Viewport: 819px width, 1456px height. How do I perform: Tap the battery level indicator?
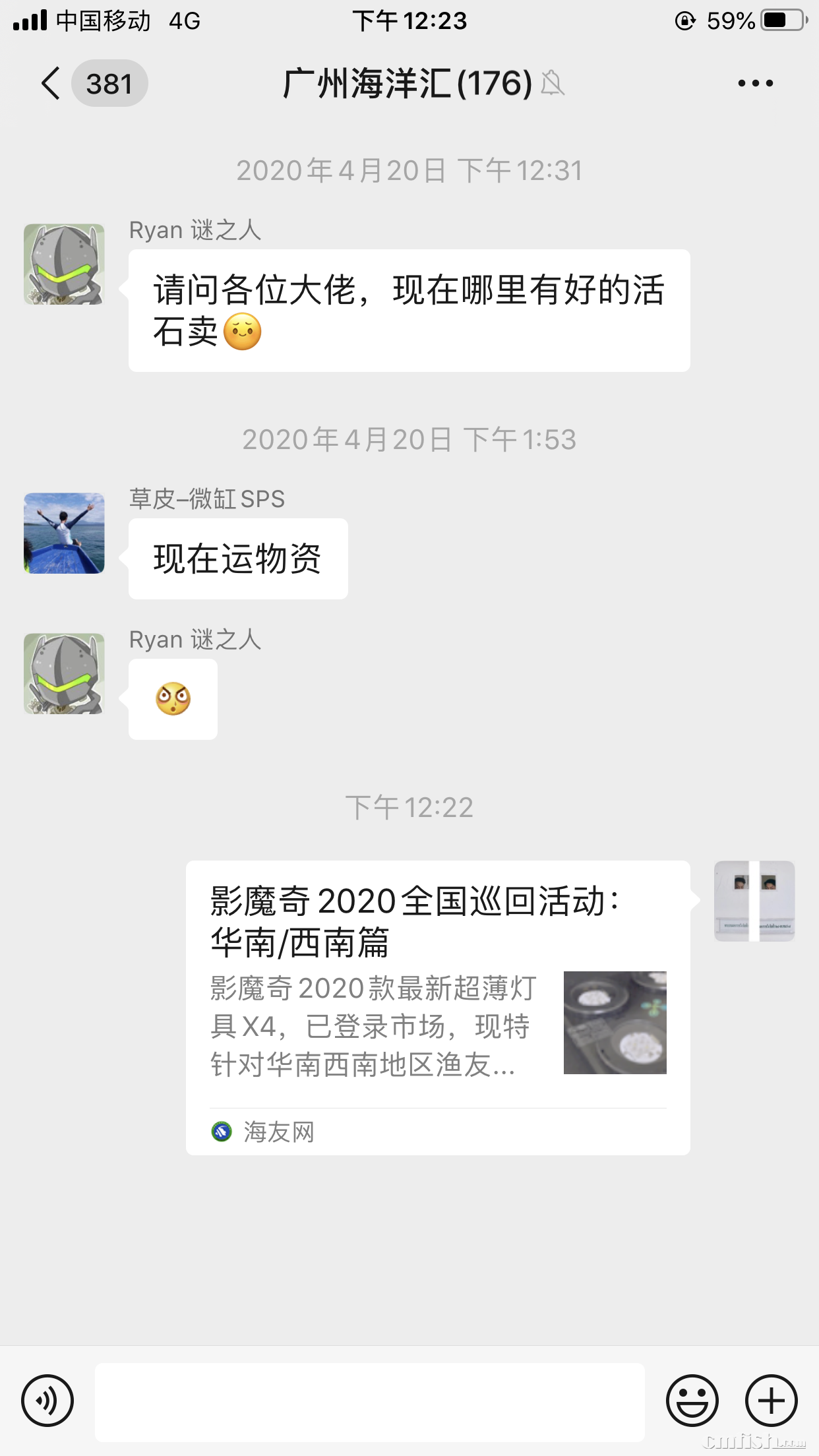coord(780,20)
